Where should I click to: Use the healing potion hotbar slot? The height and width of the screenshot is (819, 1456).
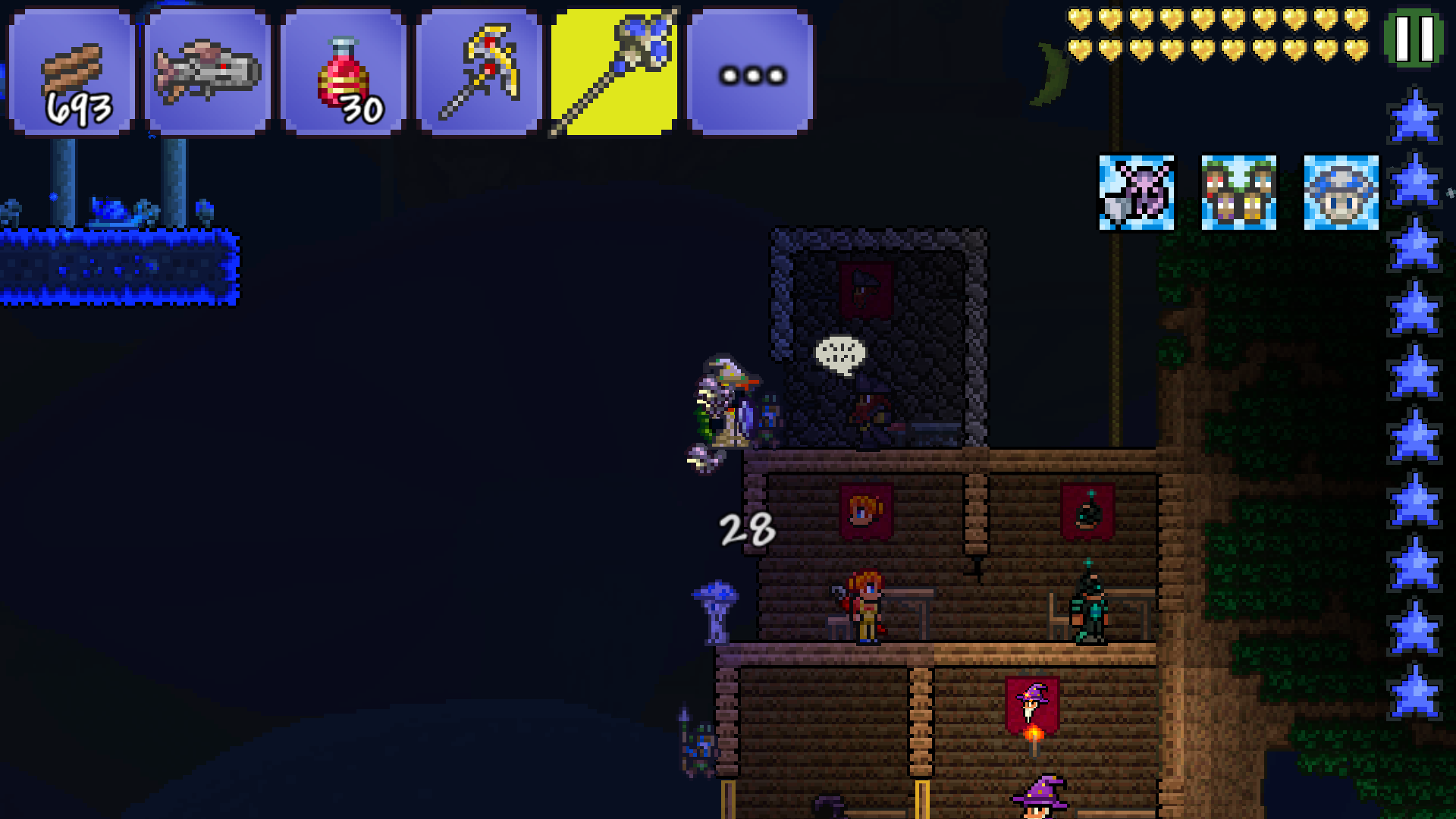pyautogui.click(x=343, y=74)
